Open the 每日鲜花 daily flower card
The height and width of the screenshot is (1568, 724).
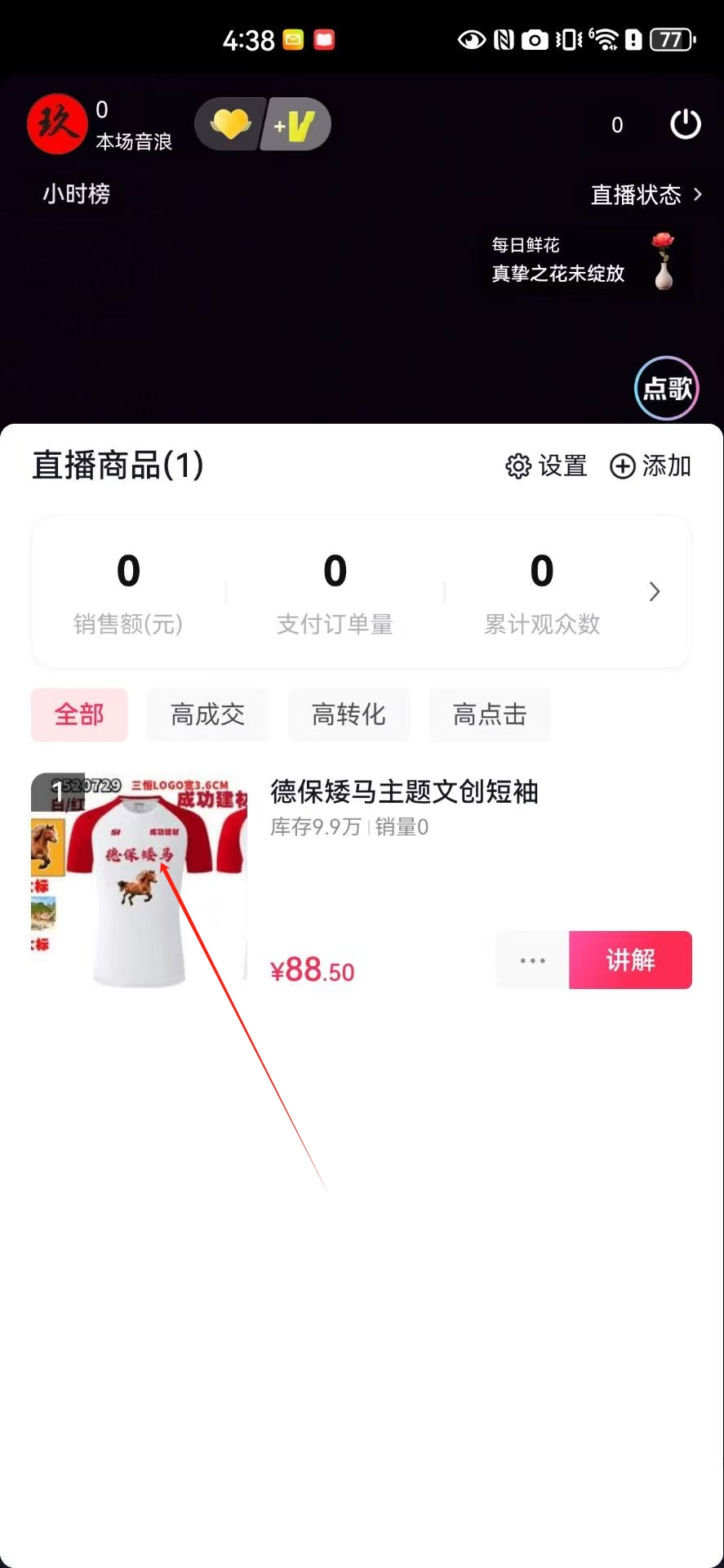(x=584, y=261)
